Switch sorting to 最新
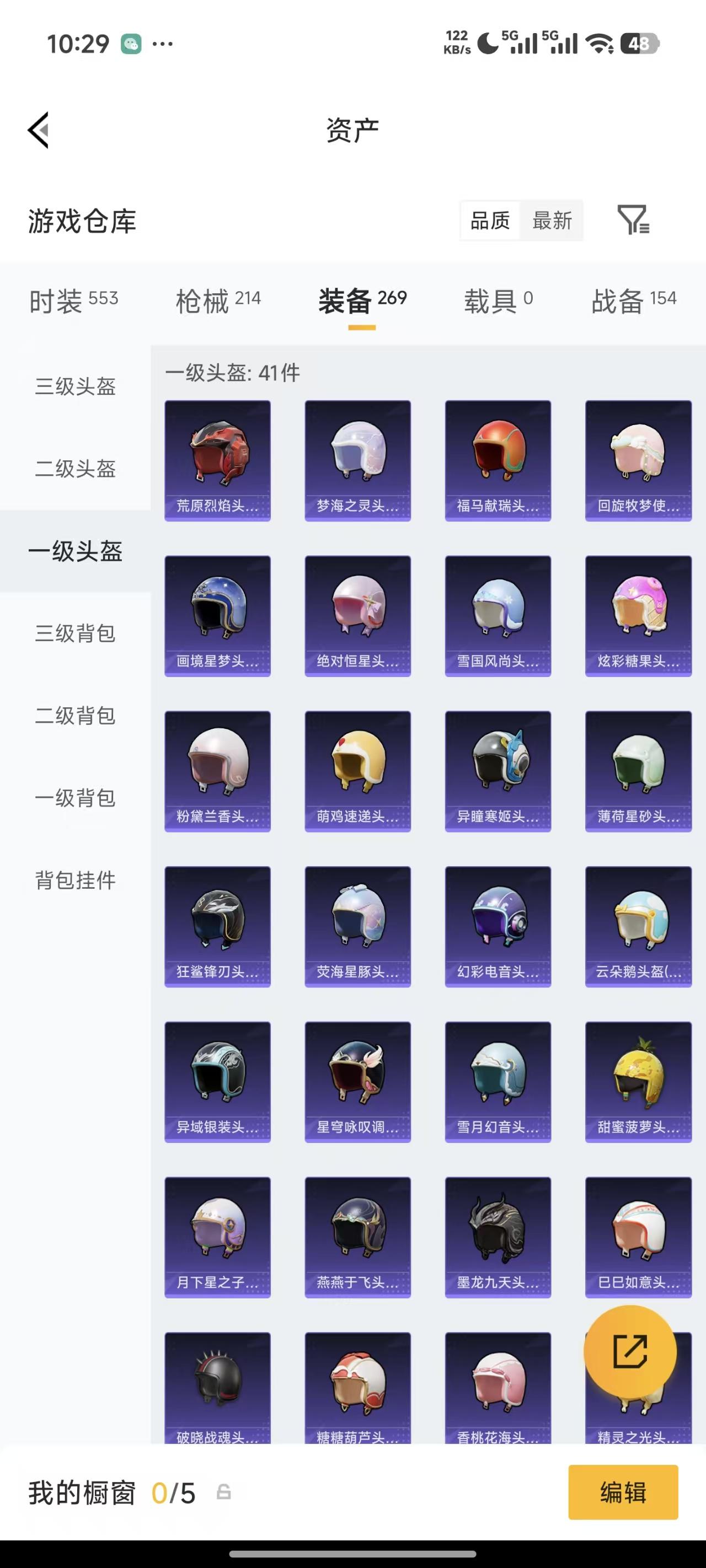Image resolution: width=706 pixels, height=1568 pixels. (551, 221)
